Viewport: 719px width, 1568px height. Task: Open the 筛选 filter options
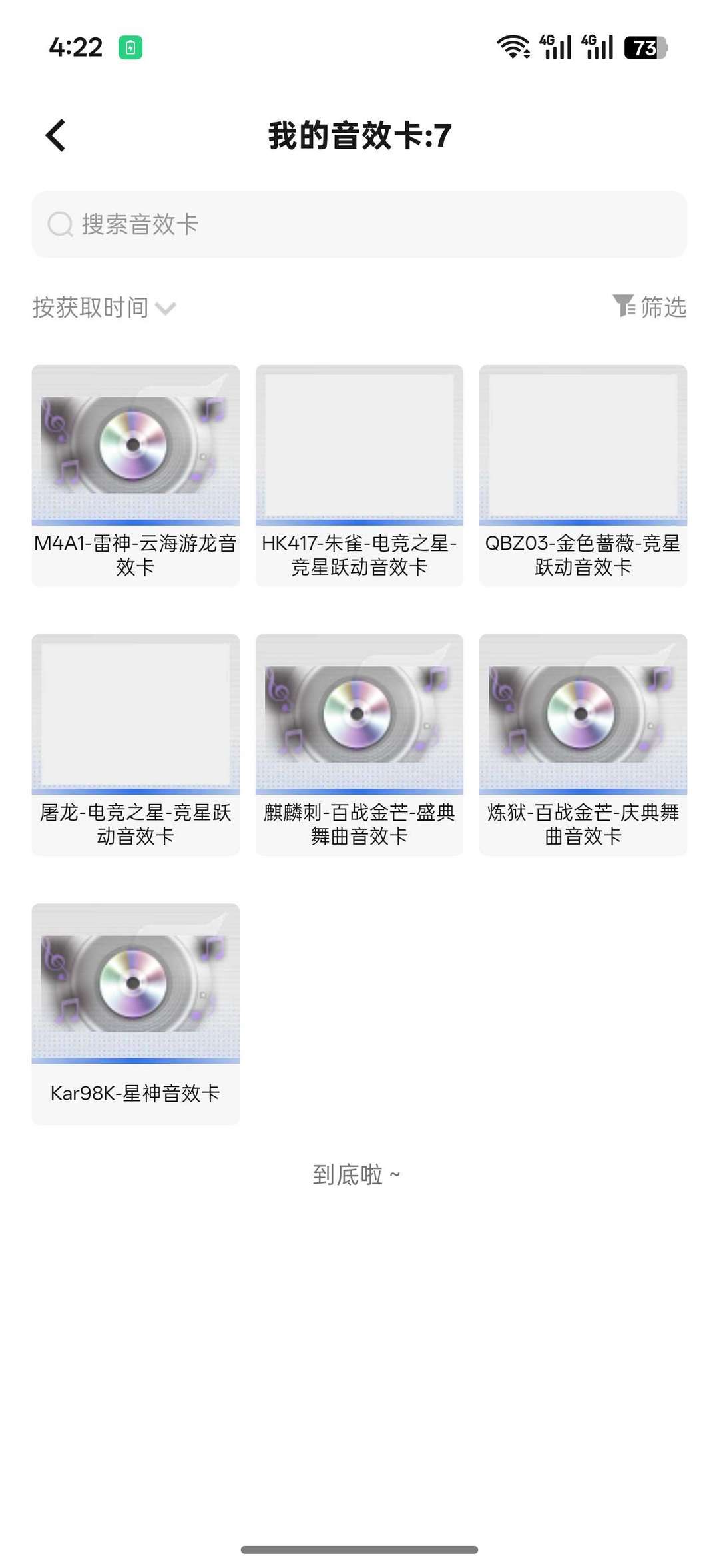tap(650, 307)
